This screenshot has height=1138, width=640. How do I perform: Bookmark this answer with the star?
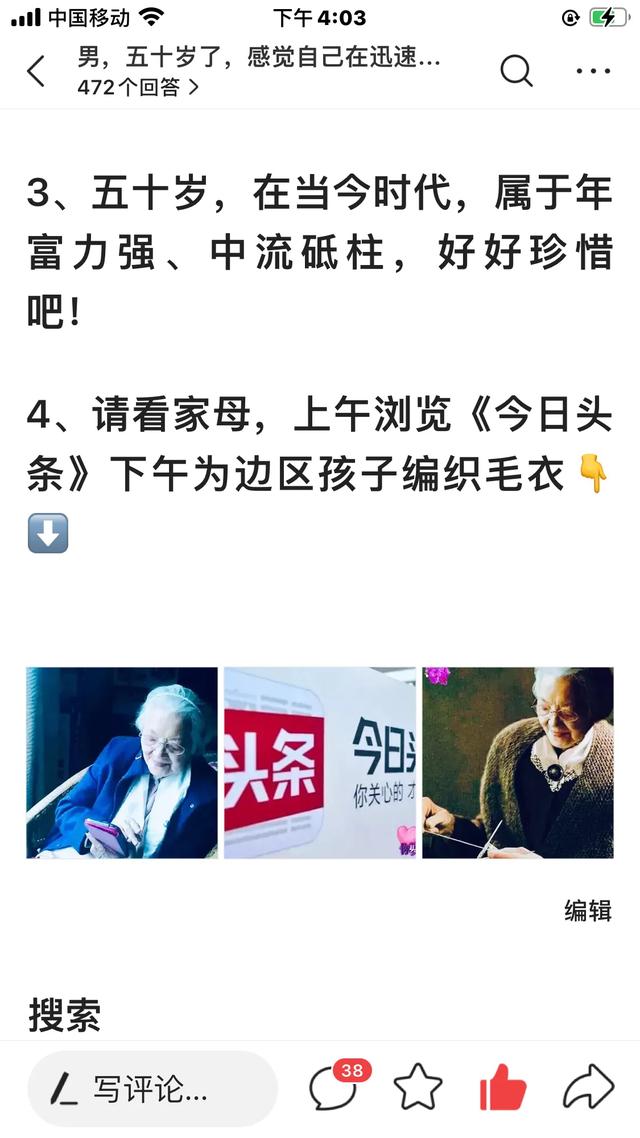click(x=418, y=1087)
